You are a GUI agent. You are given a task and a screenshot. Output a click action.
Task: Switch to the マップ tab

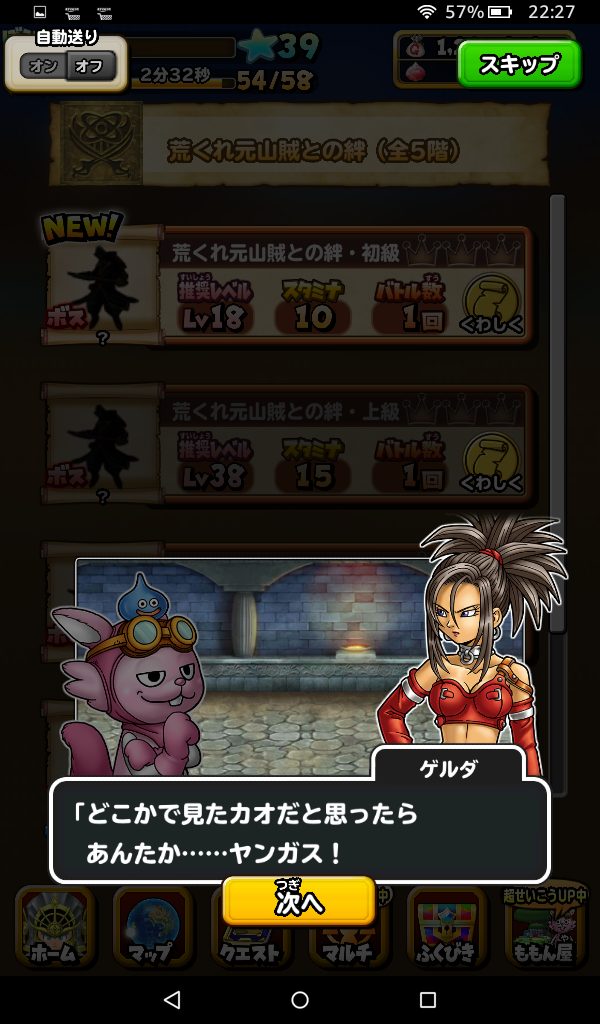point(152,927)
